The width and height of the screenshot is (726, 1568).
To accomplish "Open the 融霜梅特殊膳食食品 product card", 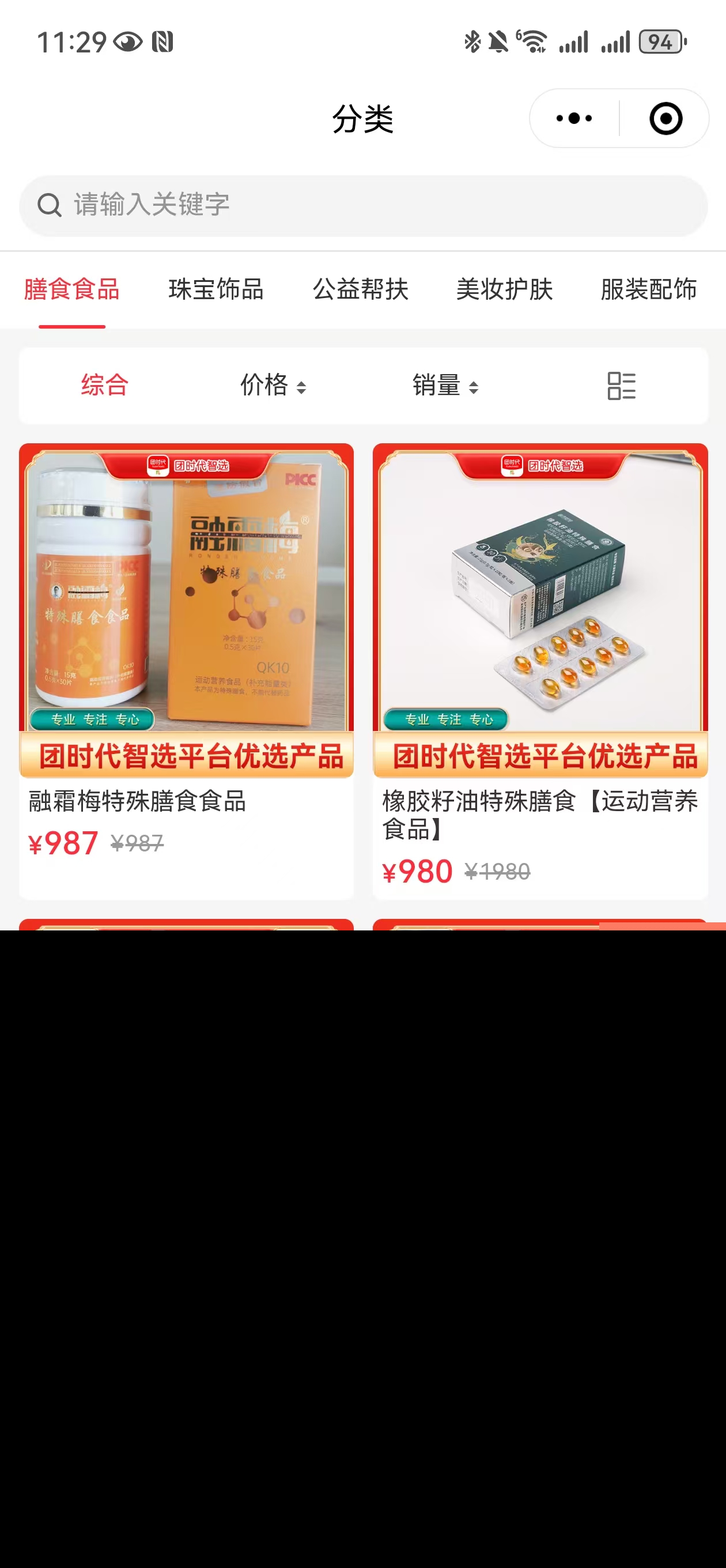I will pos(186,669).
